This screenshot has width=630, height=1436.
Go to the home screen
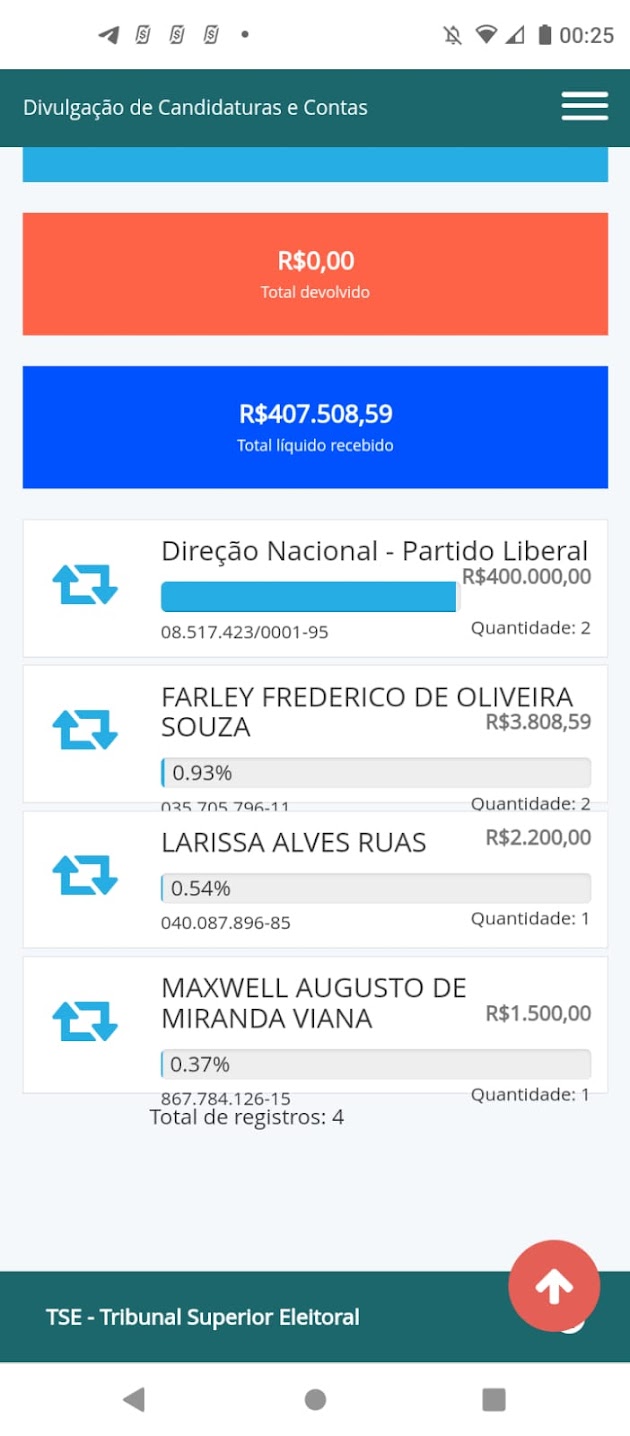coord(315,1399)
